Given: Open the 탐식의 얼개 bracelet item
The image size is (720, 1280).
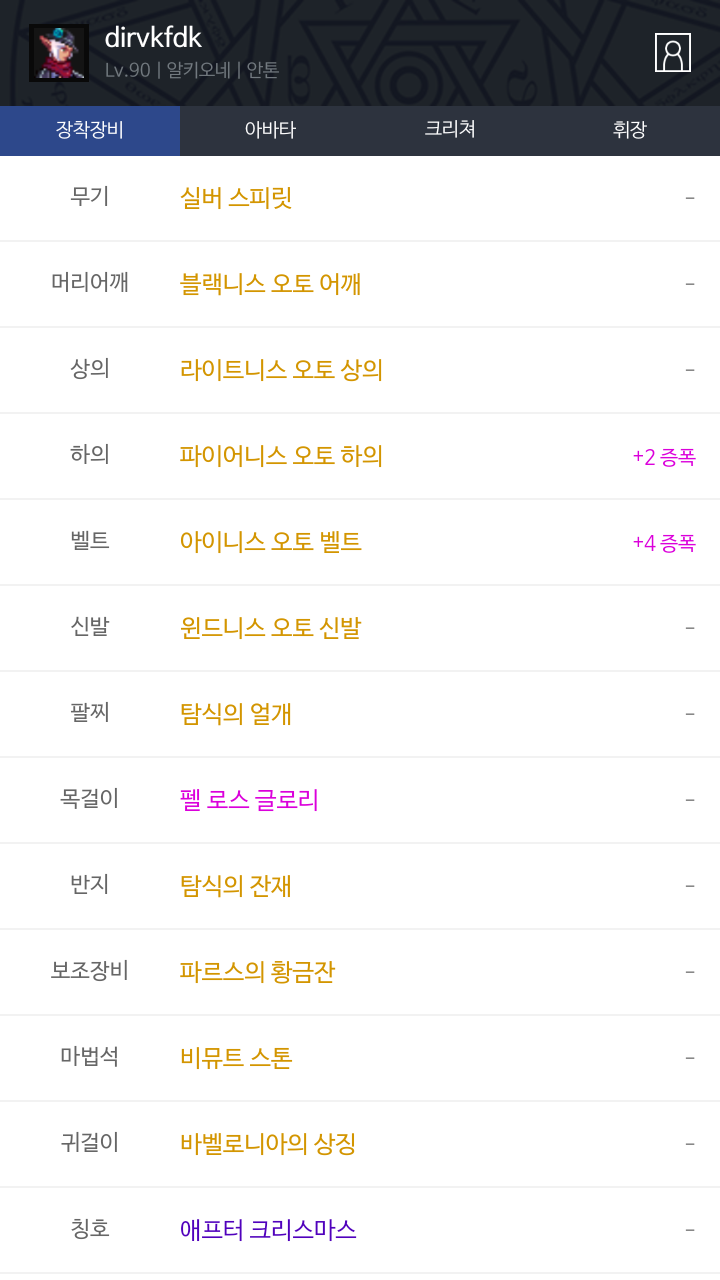Looking at the screenshot, I should click(x=236, y=714).
